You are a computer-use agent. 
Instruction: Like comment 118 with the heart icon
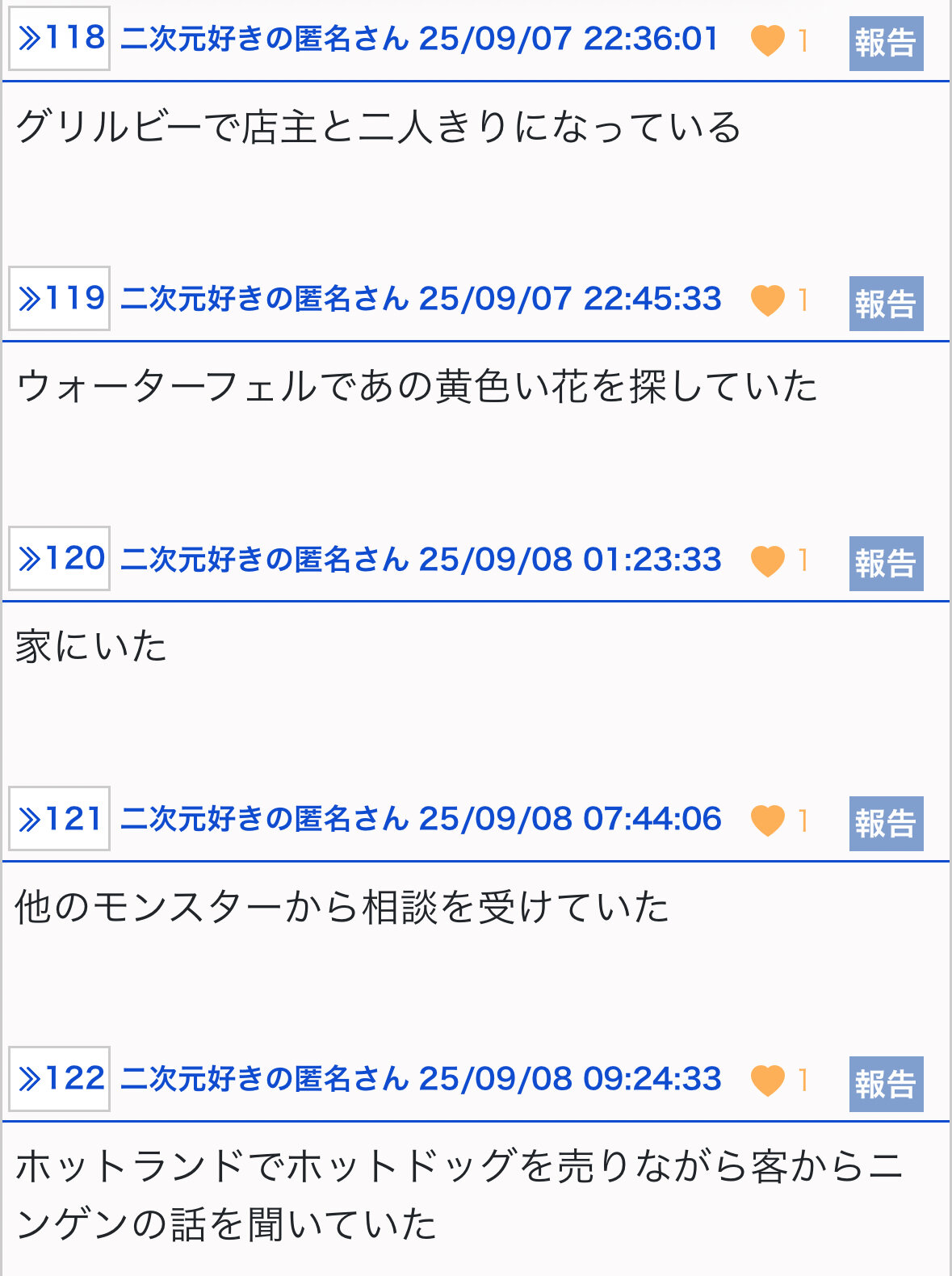767,40
